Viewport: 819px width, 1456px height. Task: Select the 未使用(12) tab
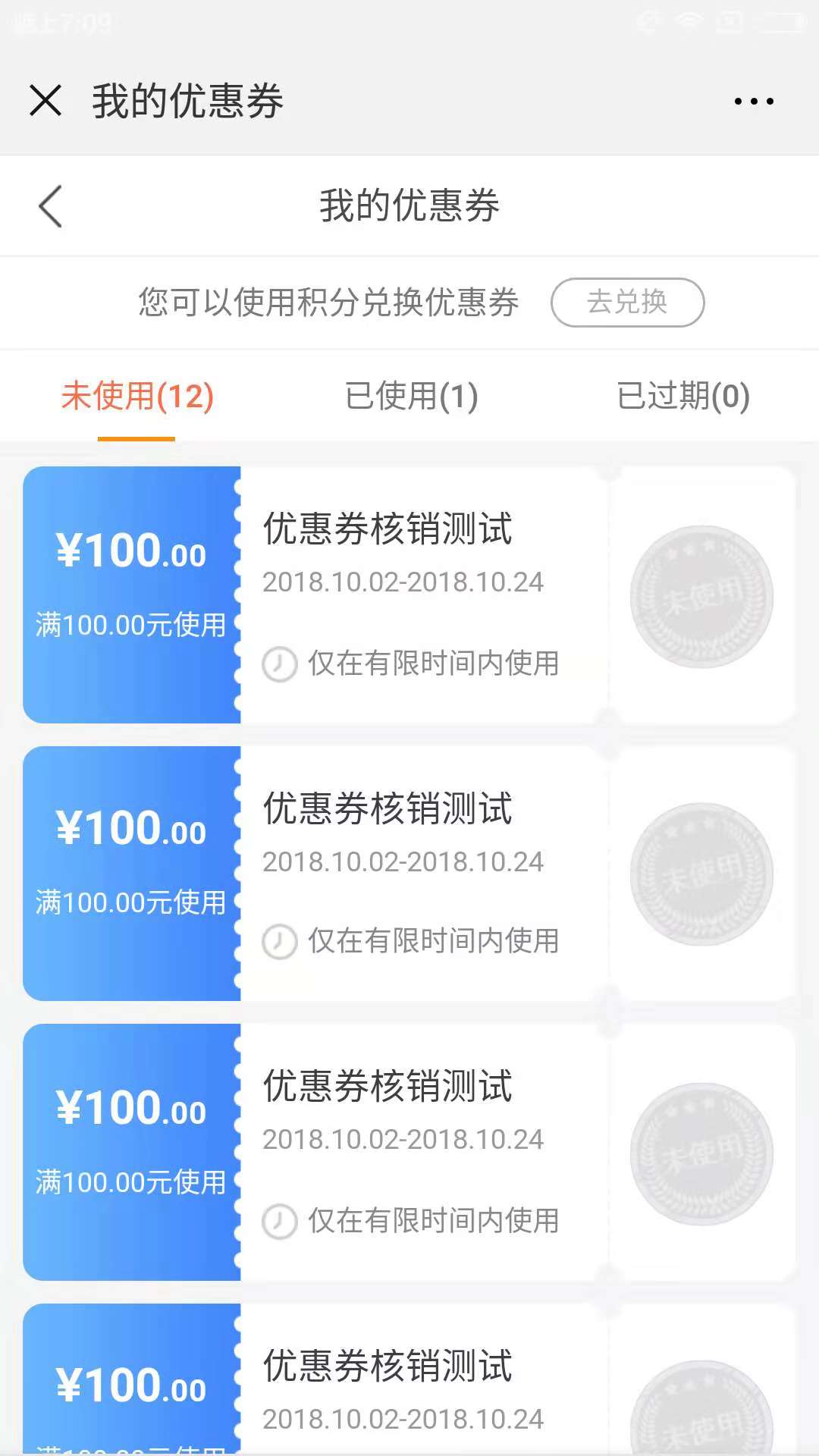(x=137, y=396)
